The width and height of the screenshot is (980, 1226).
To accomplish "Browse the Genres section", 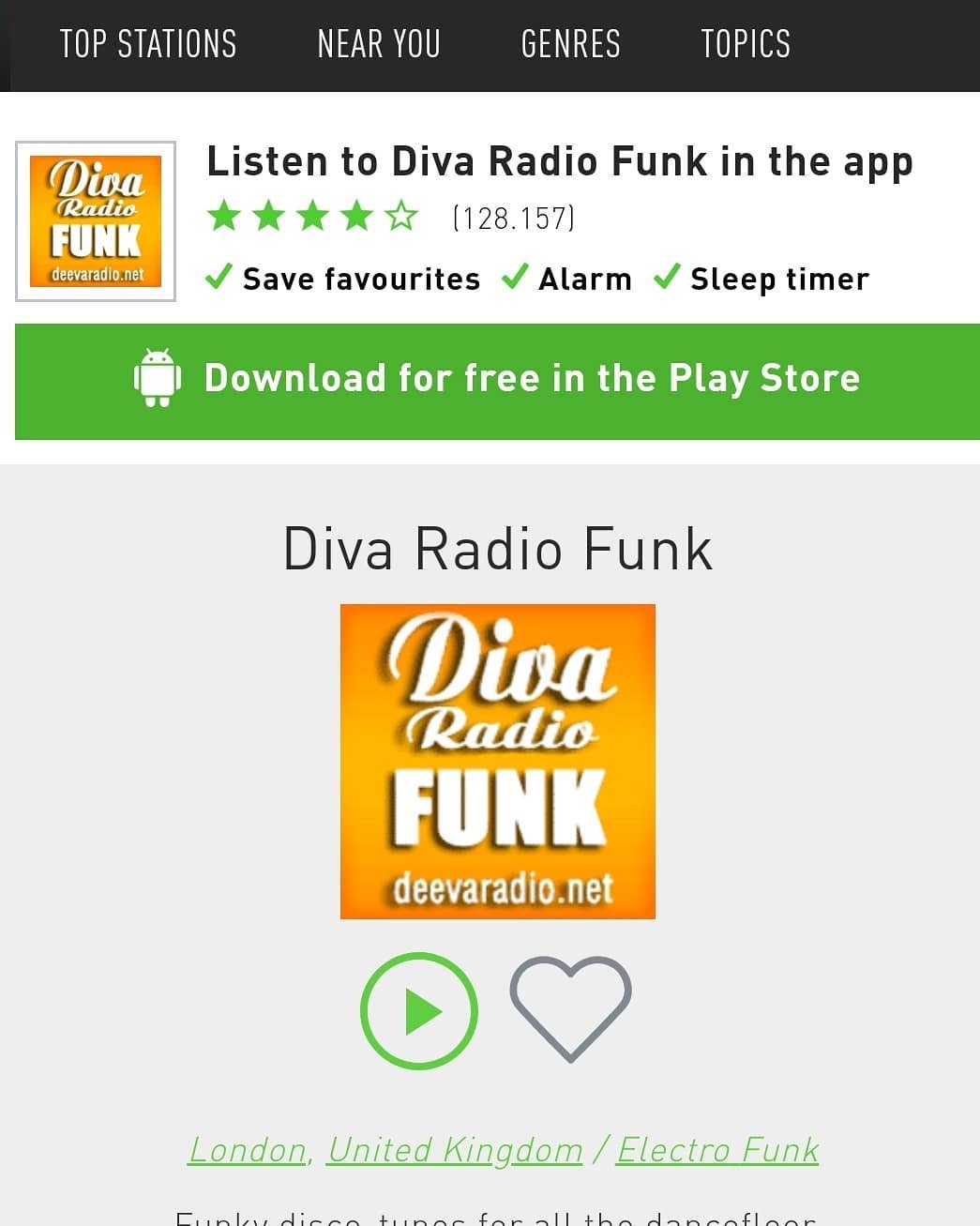I will click(x=570, y=44).
